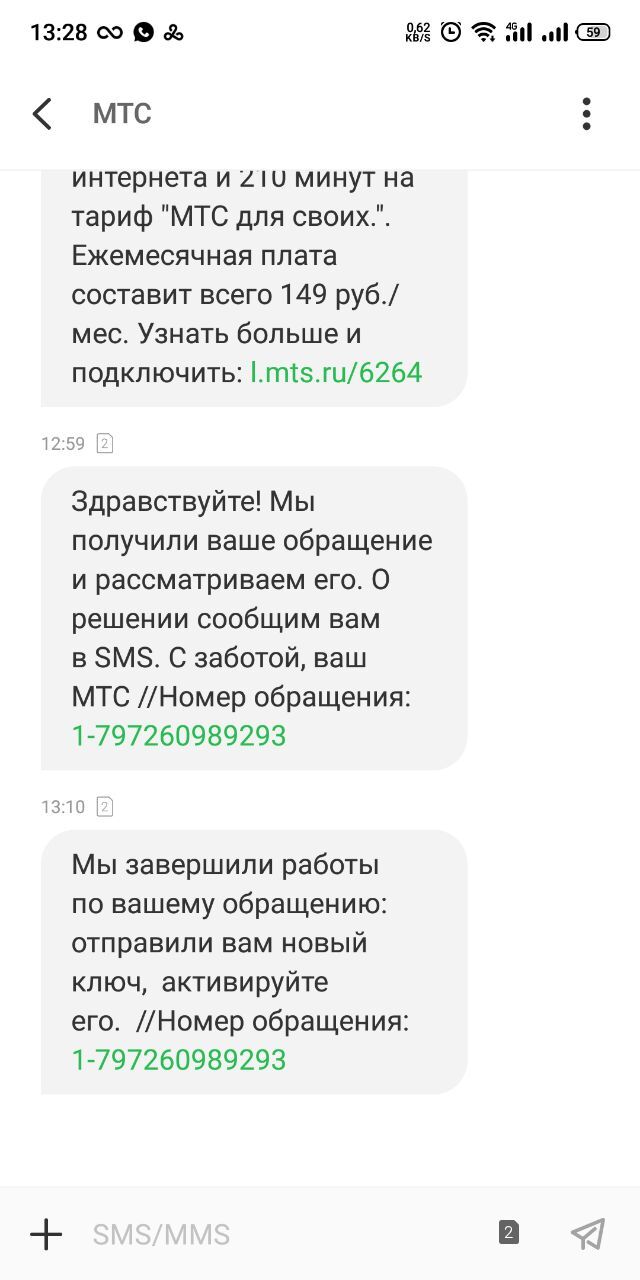Send the message with the paper plane
640x1280 pixels.
point(588,1235)
